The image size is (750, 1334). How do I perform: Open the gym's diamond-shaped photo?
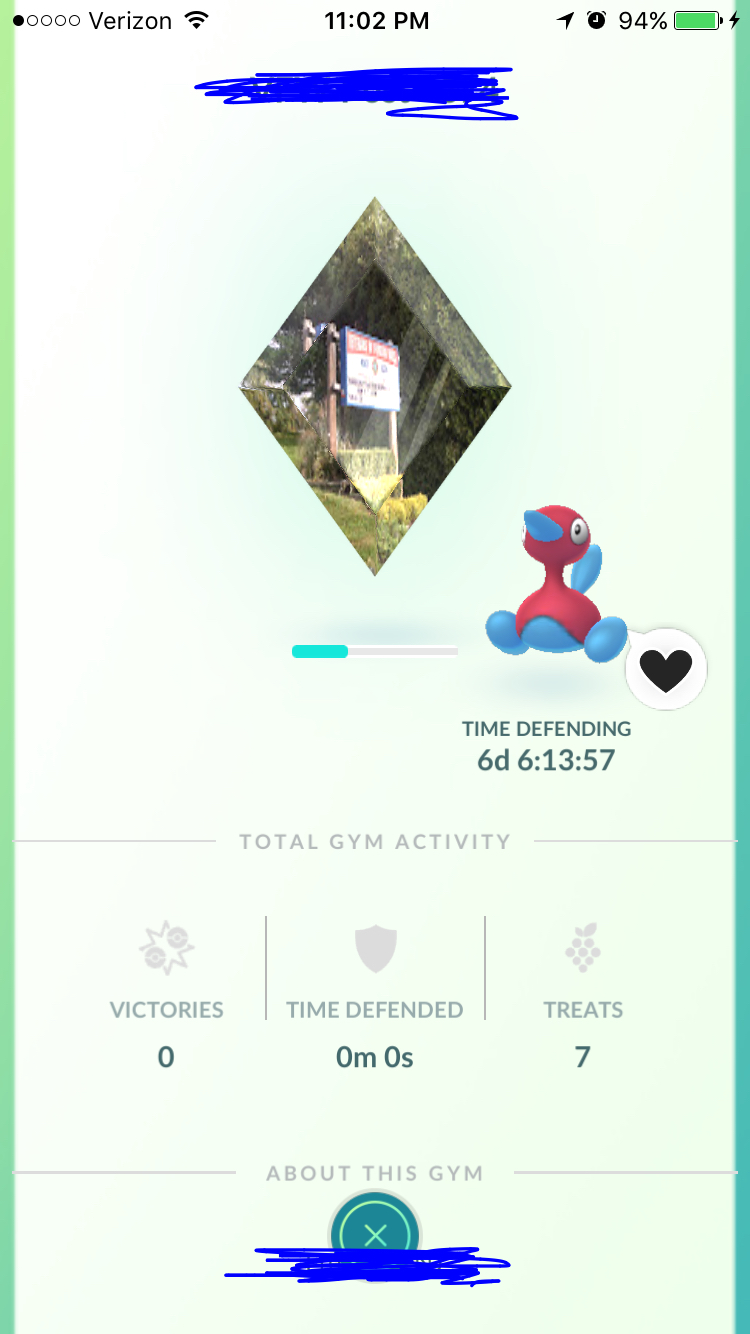pos(375,386)
